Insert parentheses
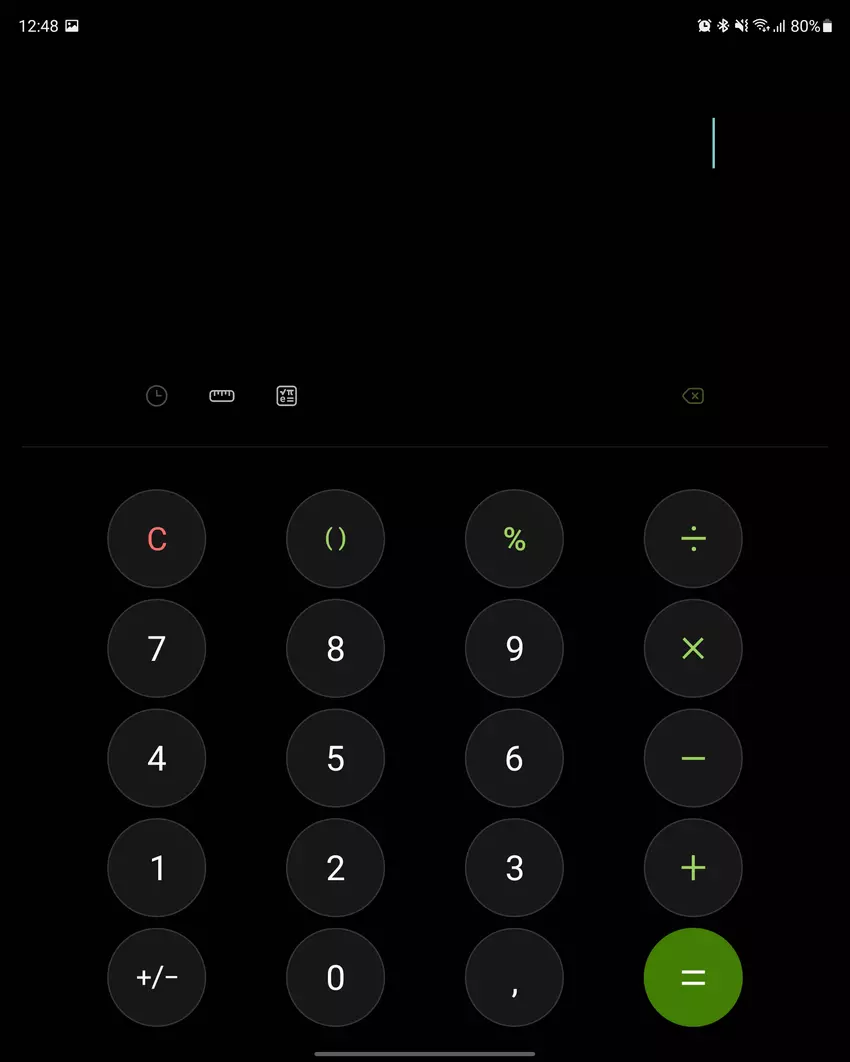850x1062 pixels. click(335, 538)
